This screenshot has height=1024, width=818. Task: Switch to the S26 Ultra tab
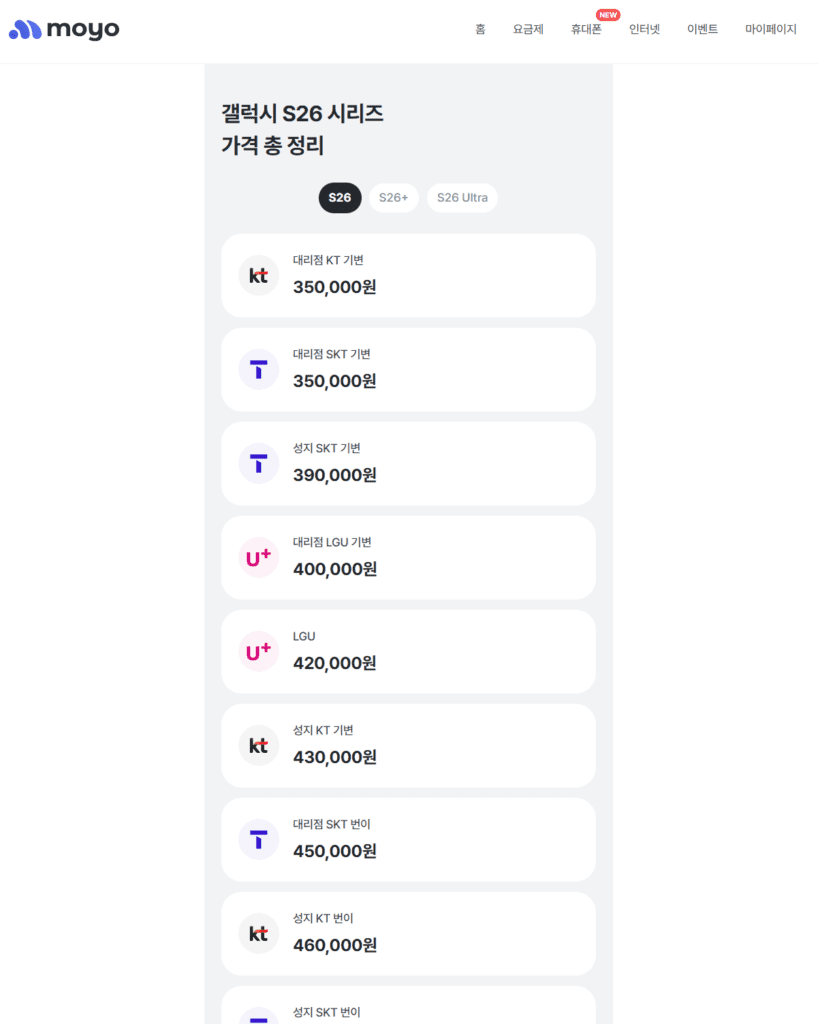pyautogui.click(x=462, y=197)
